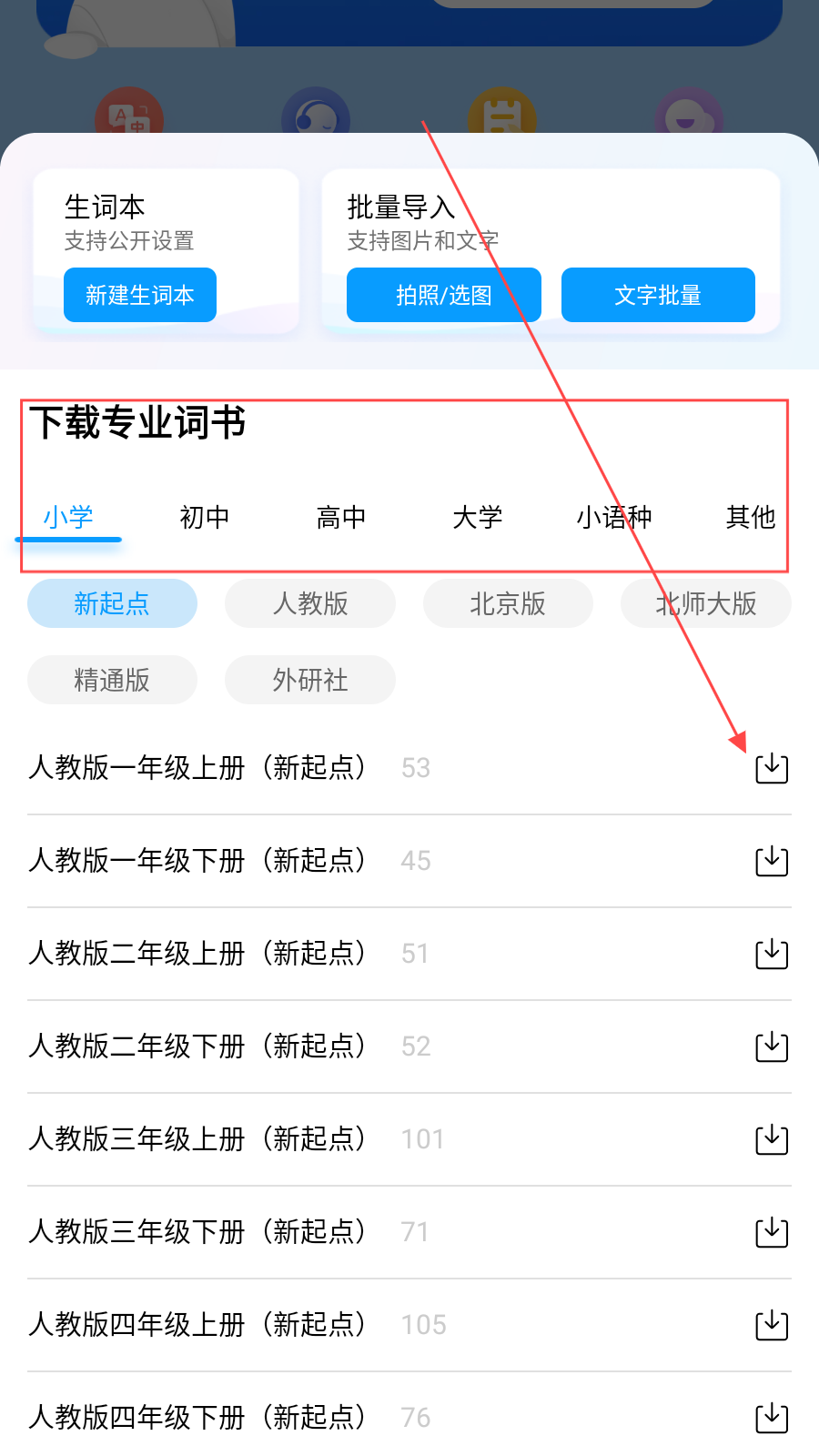Open the 小语种 tab
Image resolution: width=819 pixels, height=1456 pixels.
point(614,518)
